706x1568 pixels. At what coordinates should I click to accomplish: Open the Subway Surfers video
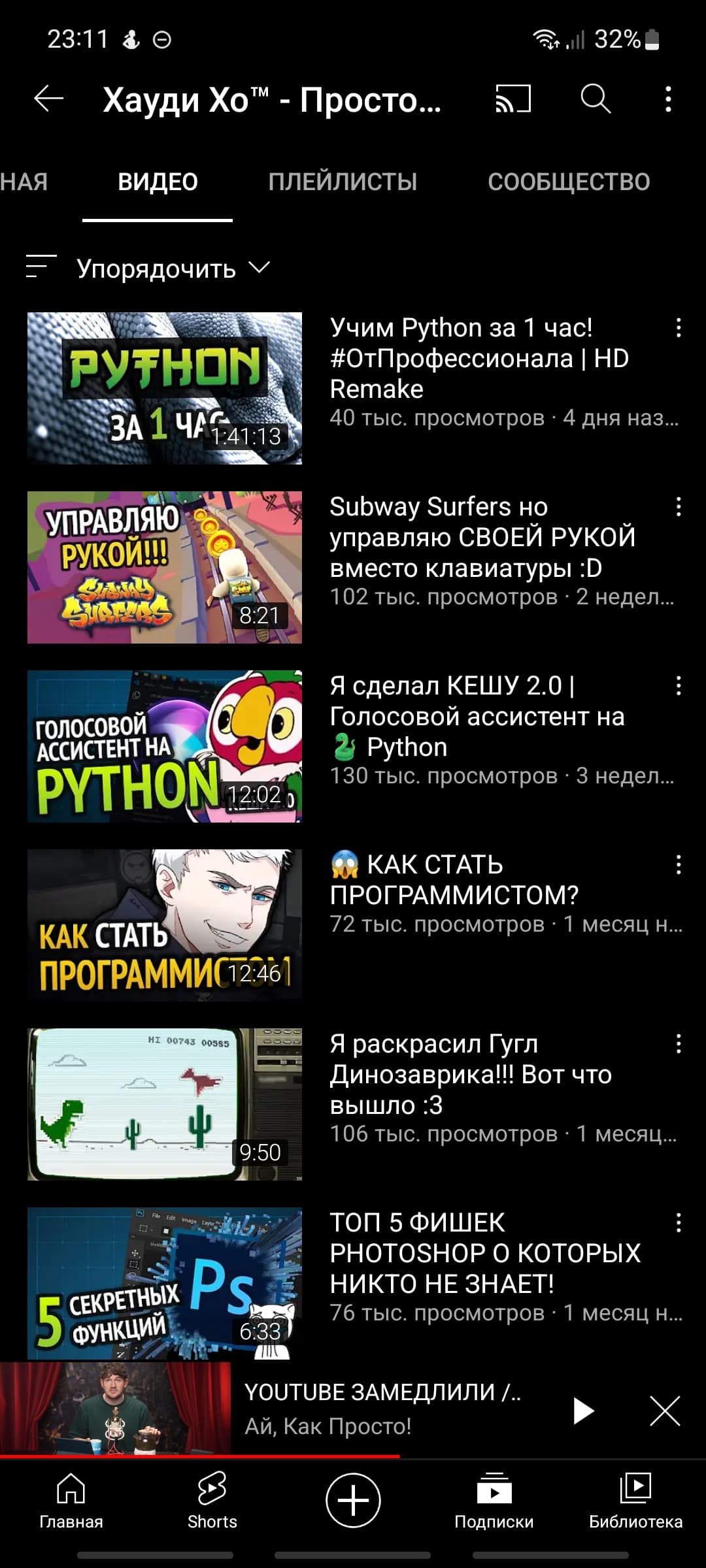pos(165,568)
